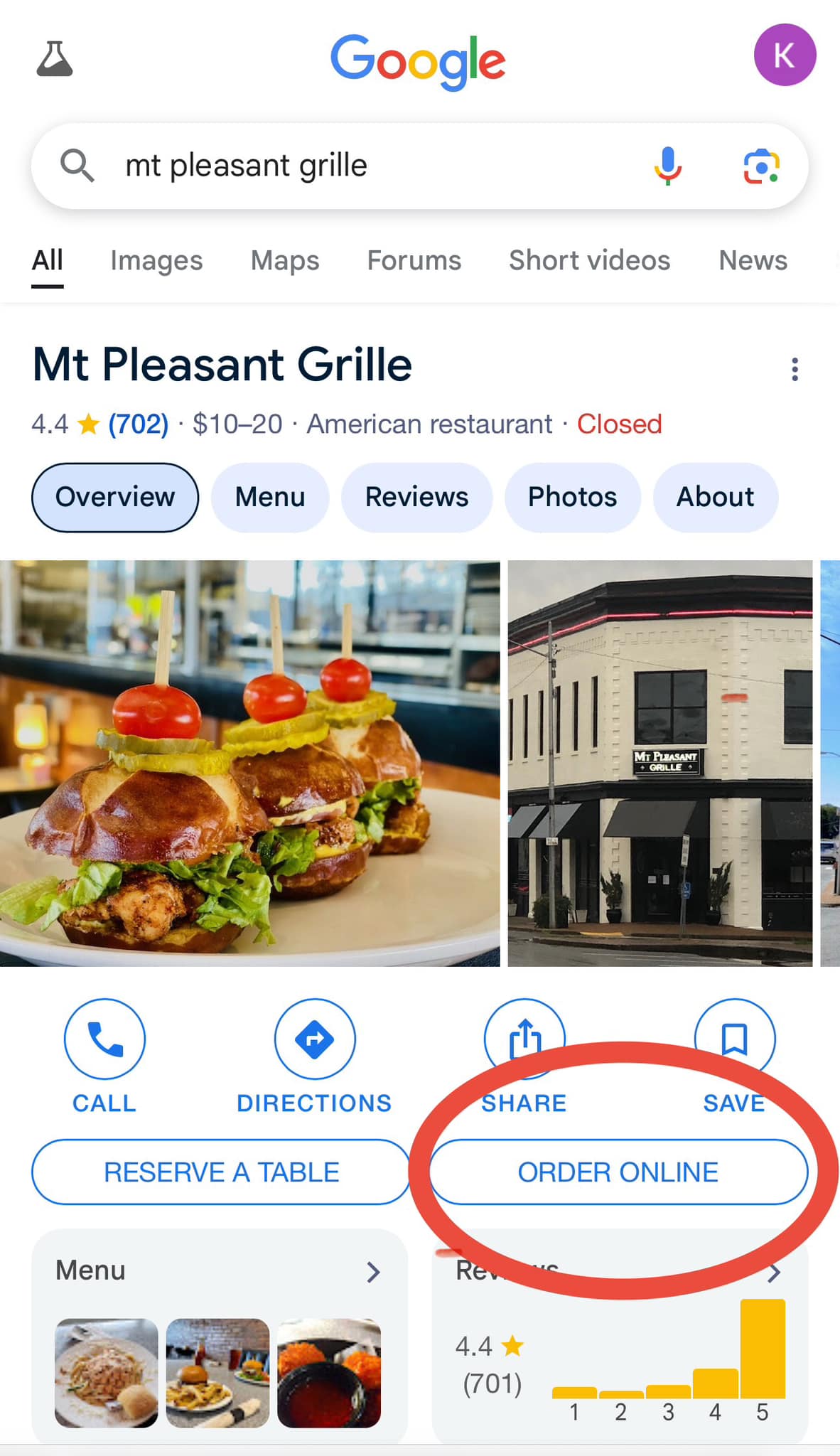View the chicken sliders photo
The image size is (840, 1456).
249,763
